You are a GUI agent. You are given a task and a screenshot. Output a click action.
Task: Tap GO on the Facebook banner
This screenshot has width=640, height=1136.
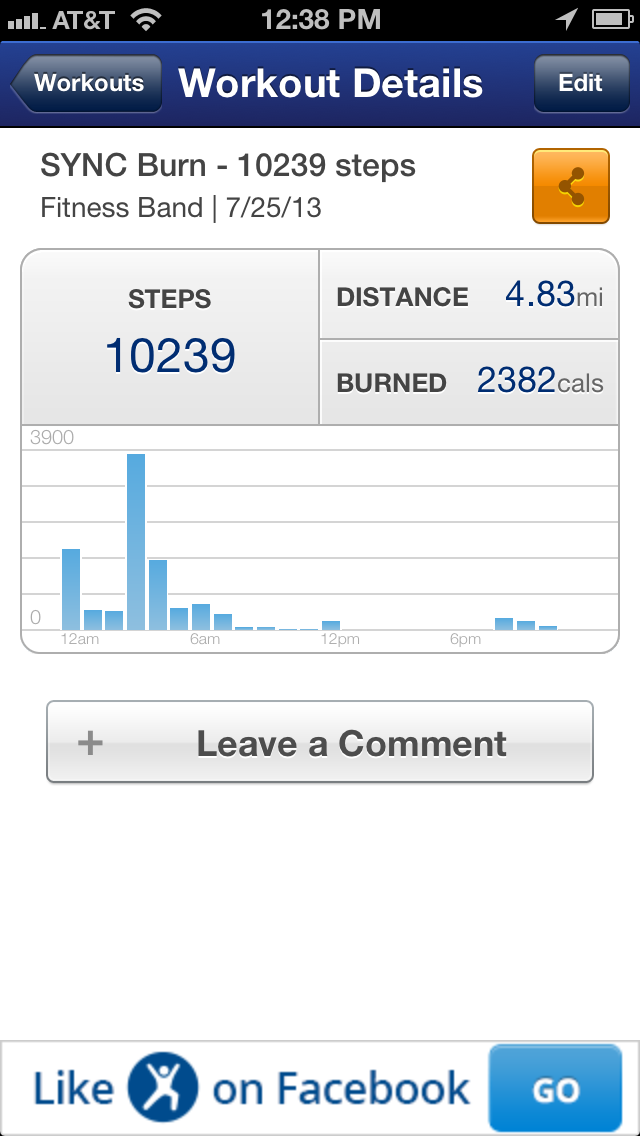click(x=555, y=1088)
